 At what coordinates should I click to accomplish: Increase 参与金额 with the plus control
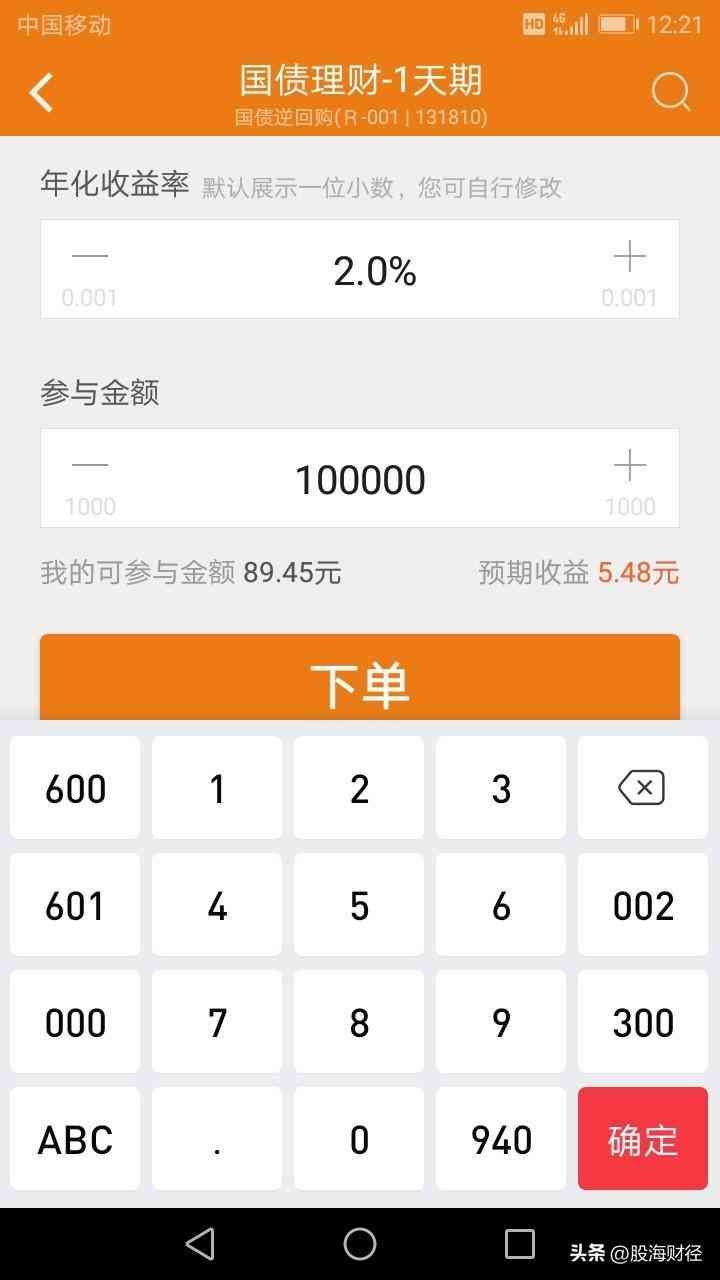coord(629,466)
